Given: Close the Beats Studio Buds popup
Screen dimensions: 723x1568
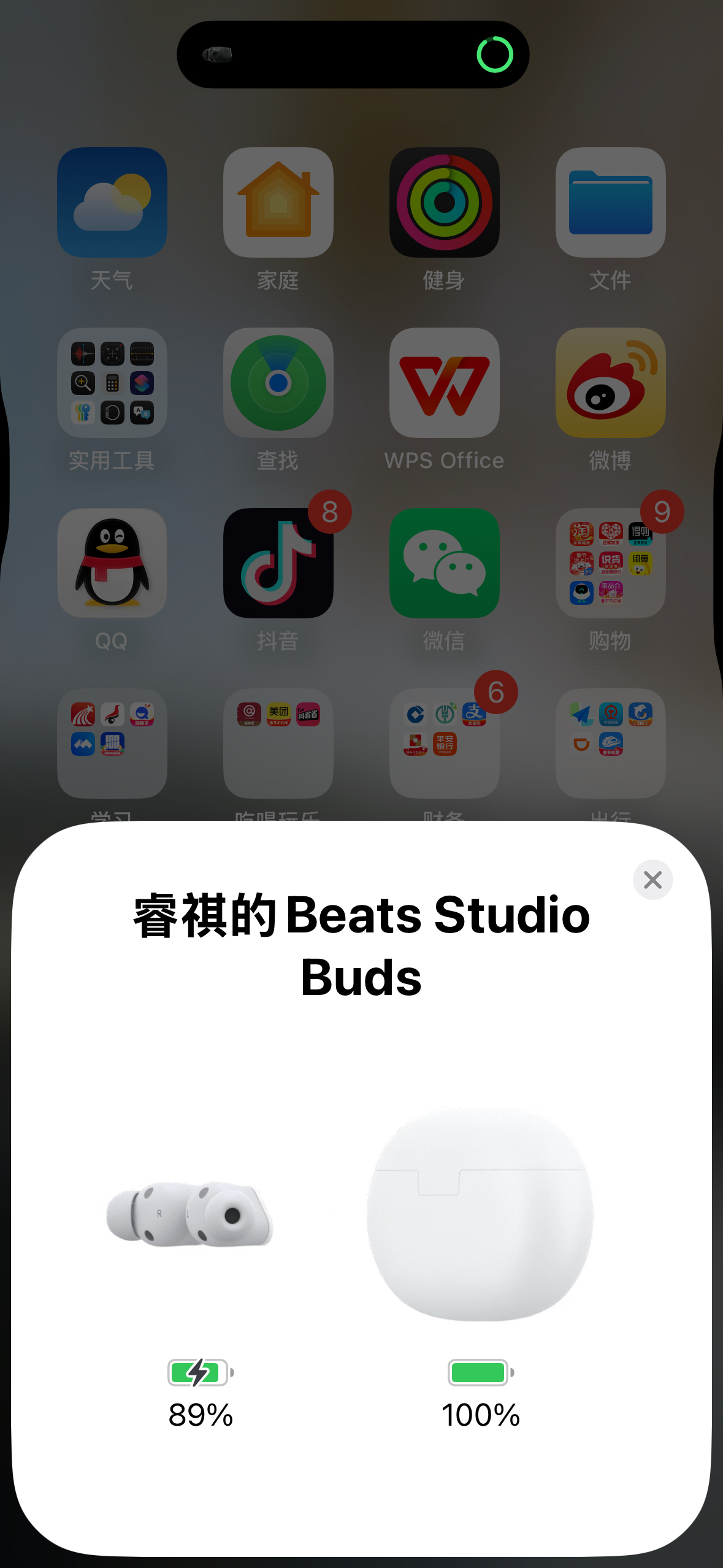Looking at the screenshot, I should [652, 880].
